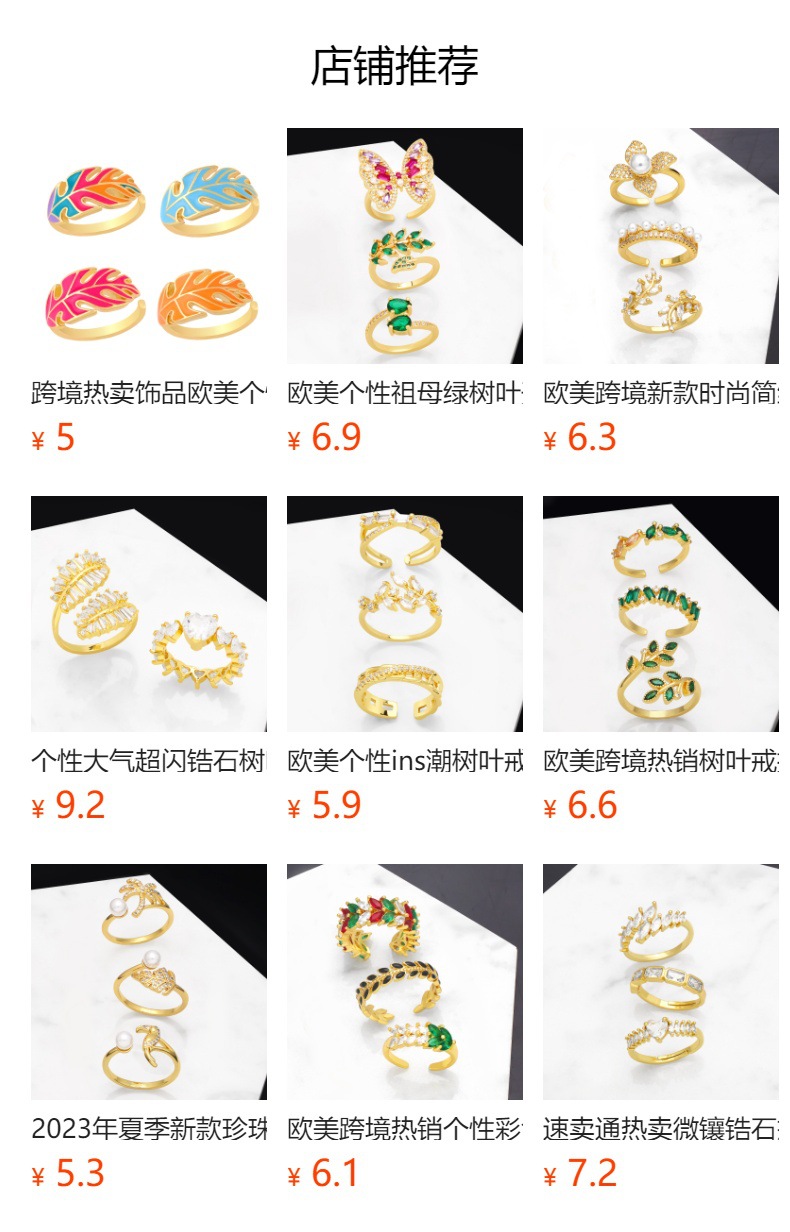Open the ¥5 colorful enamel leaf ring product
The image size is (790, 1232).
coord(149,246)
